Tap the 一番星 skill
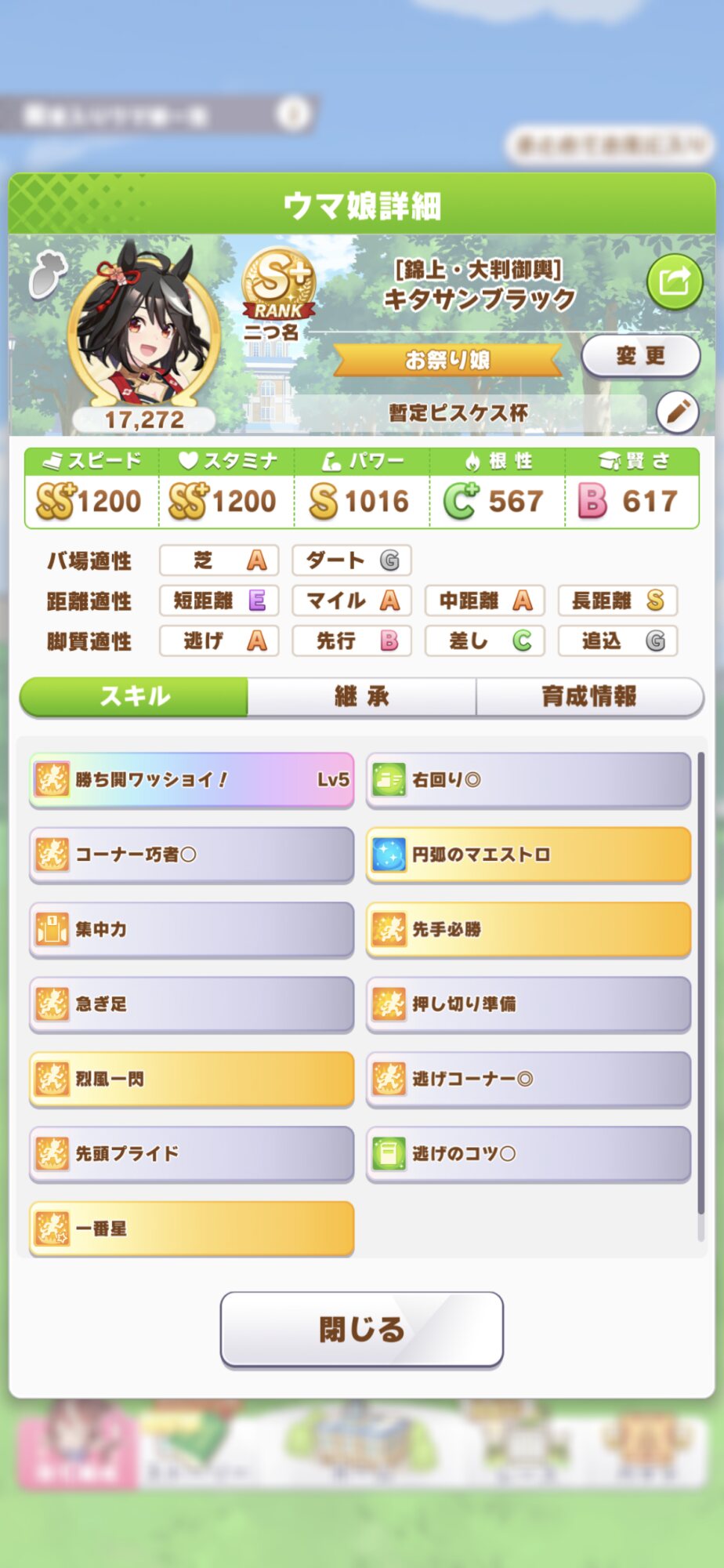 point(191,1228)
